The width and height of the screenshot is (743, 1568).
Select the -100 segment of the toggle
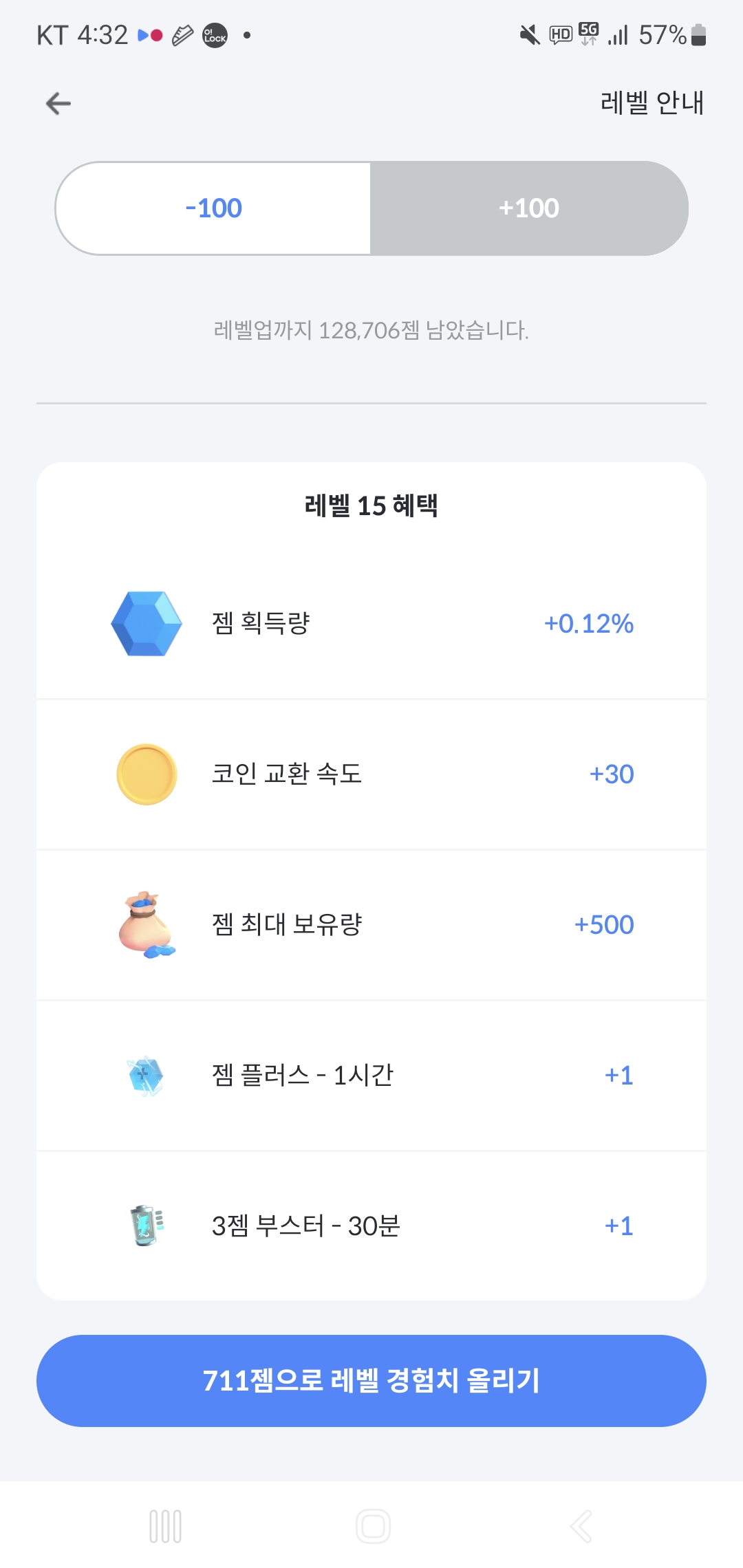(x=213, y=208)
